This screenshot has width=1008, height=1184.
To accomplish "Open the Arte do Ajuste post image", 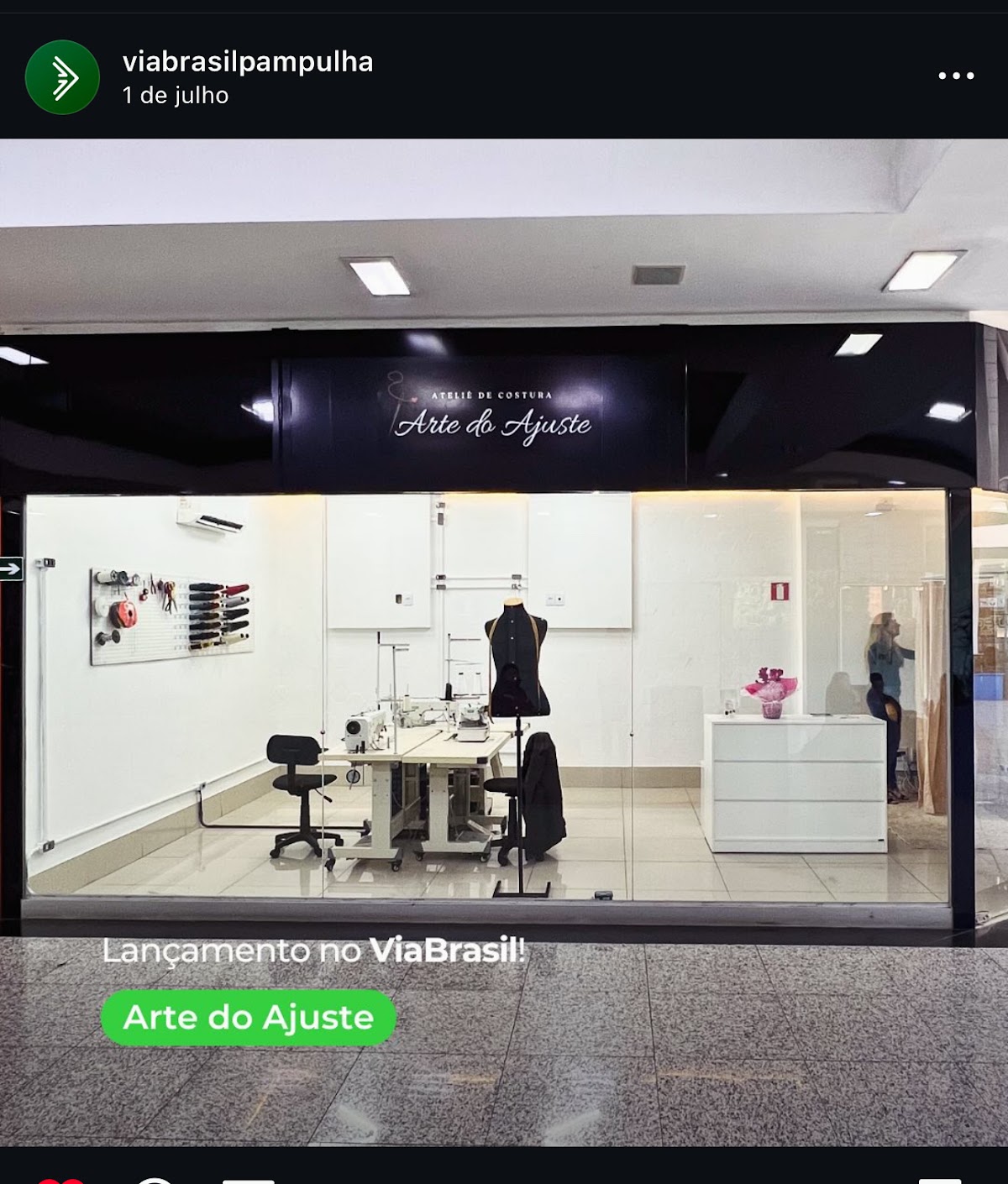I will coord(504,642).
